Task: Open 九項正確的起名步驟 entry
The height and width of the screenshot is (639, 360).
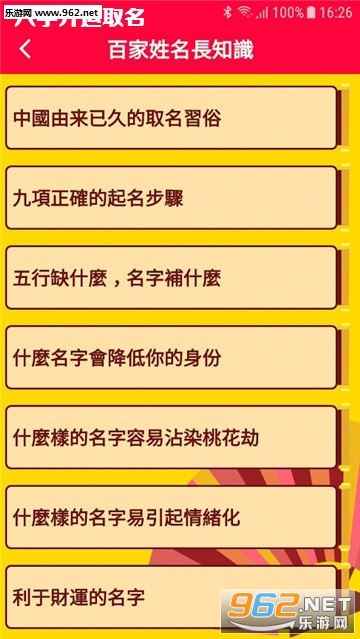Action: click(171, 198)
